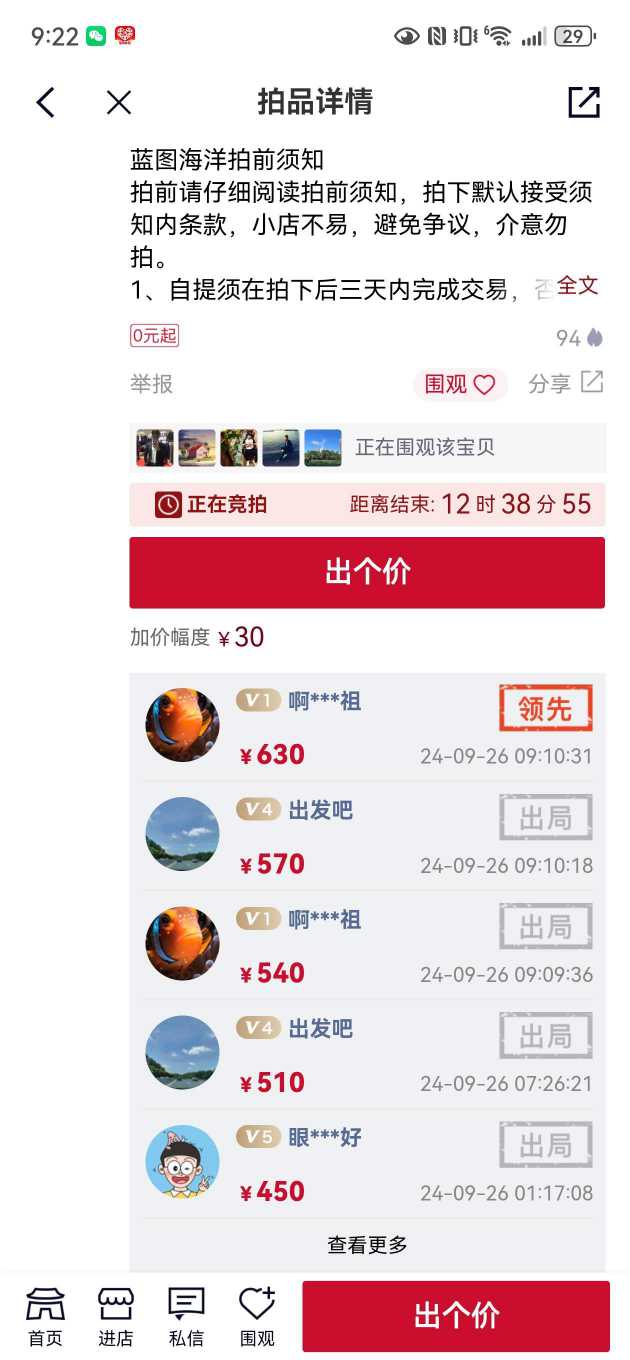Place a bid with large 出个价 button
The height and width of the screenshot is (1360, 630).
(x=367, y=572)
